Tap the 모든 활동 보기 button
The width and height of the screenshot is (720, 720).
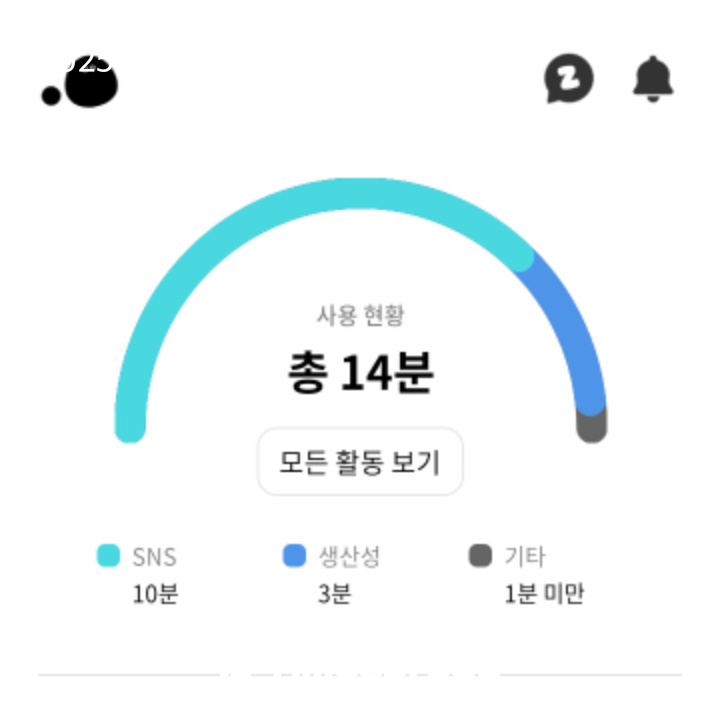360,462
